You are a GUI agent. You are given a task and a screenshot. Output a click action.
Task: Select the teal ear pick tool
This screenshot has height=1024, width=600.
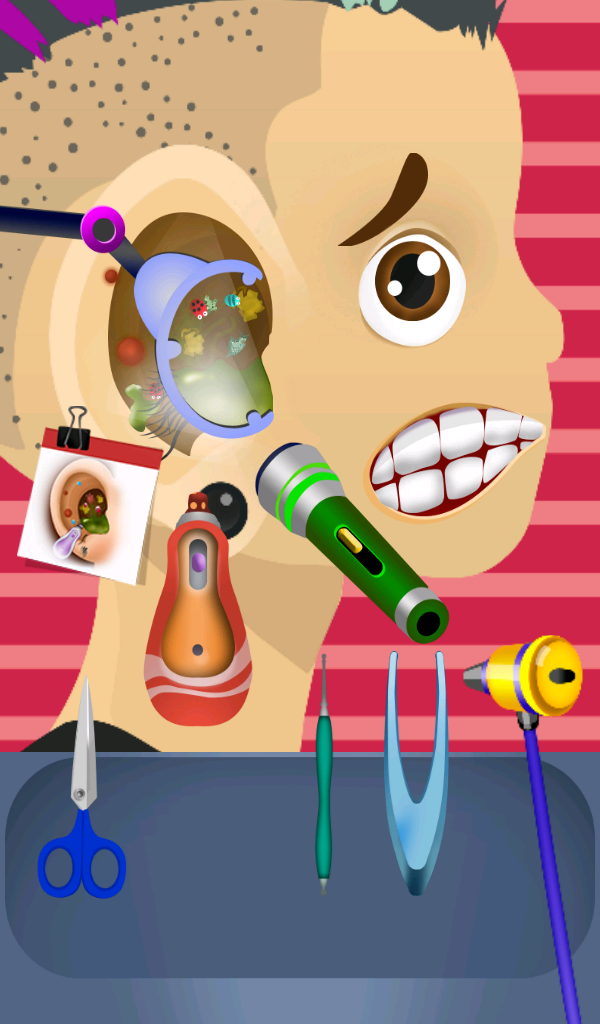coord(323,780)
